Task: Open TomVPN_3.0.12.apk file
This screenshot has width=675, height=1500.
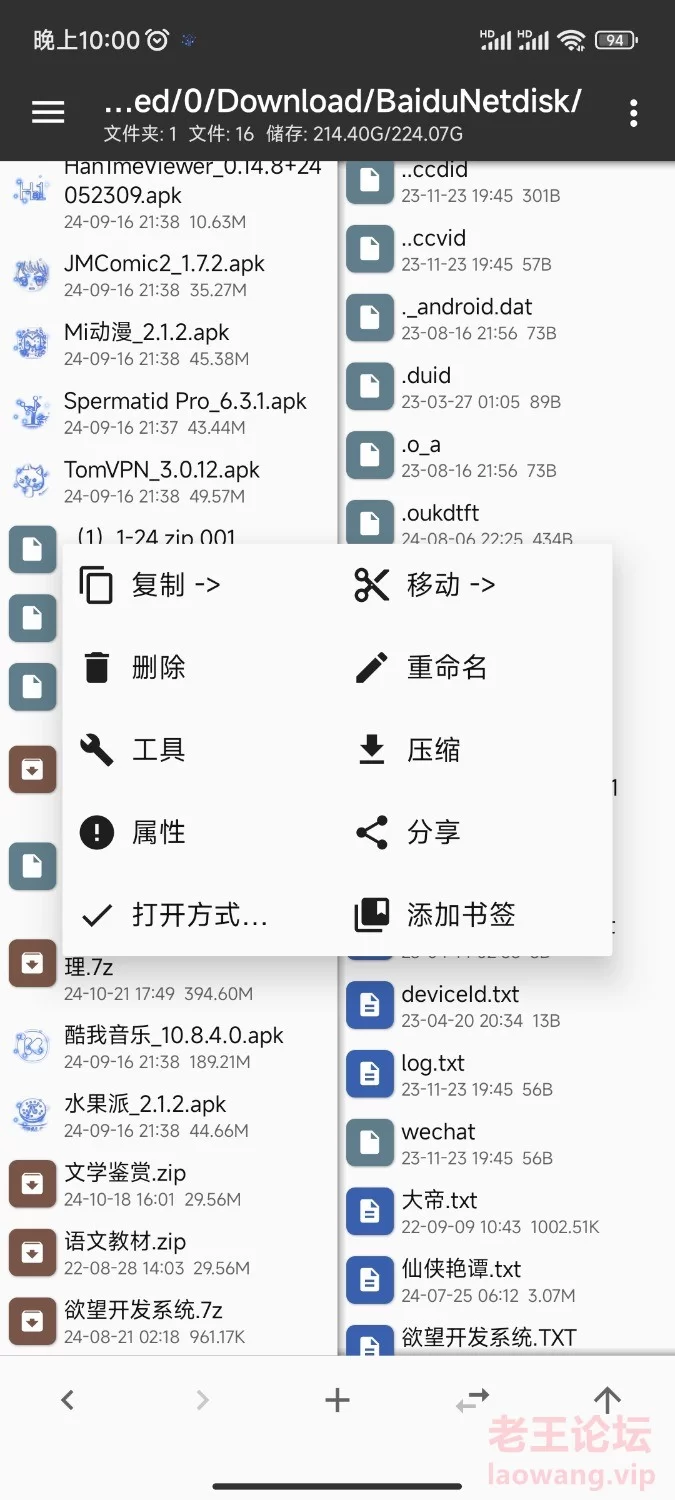Action: [x=168, y=481]
